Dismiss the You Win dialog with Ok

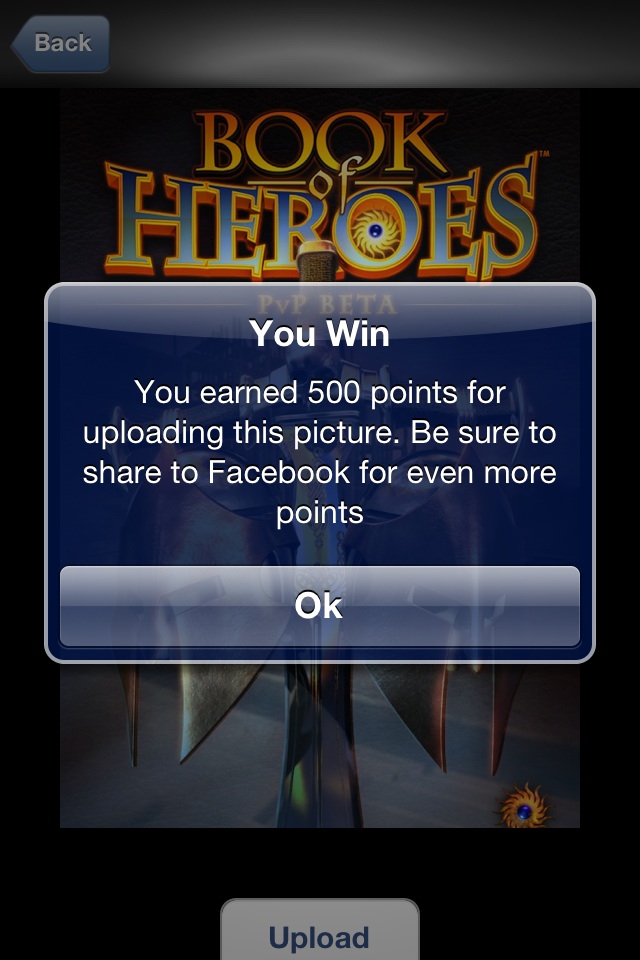319,606
